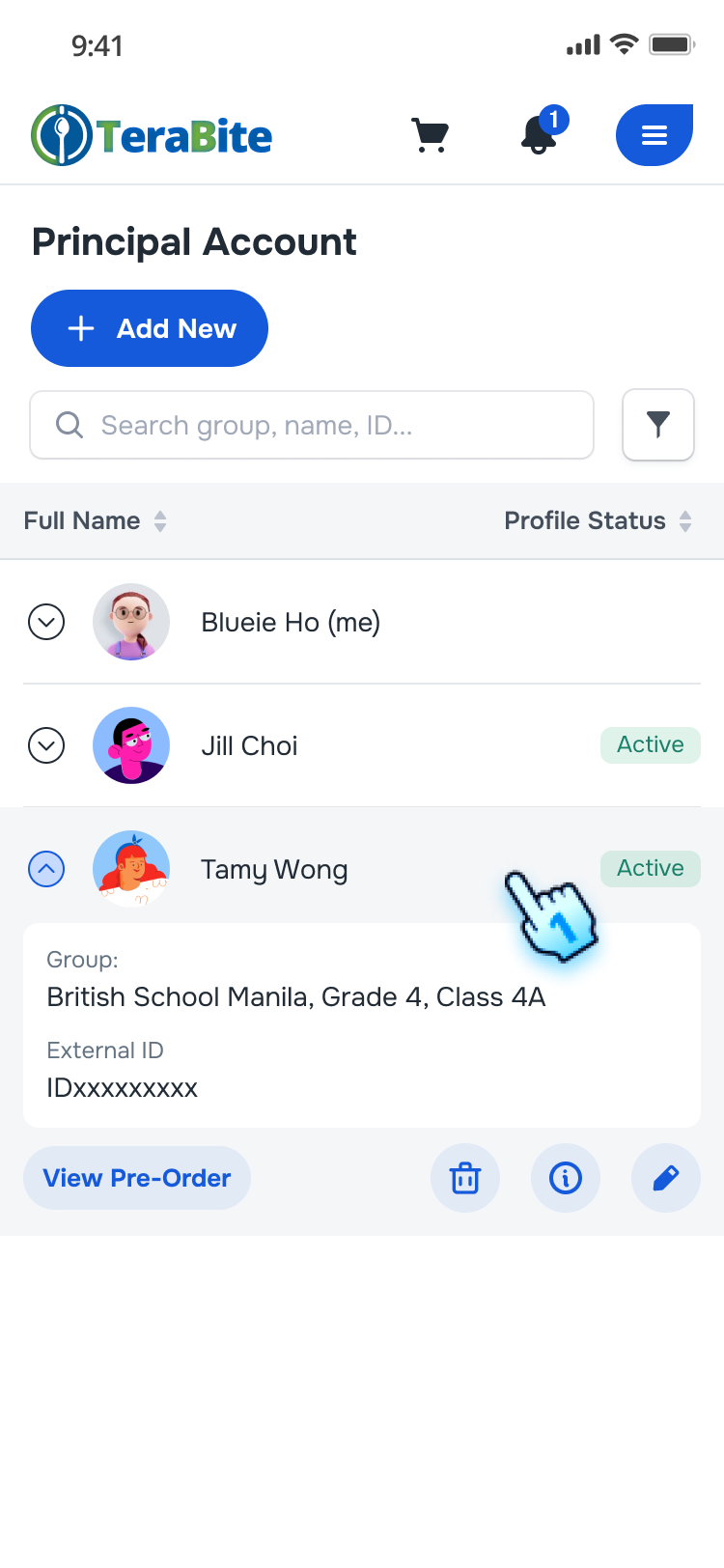Delete Tamy Wong using the trash icon
This screenshot has width=724, height=1568.
(x=465, y=1178)
